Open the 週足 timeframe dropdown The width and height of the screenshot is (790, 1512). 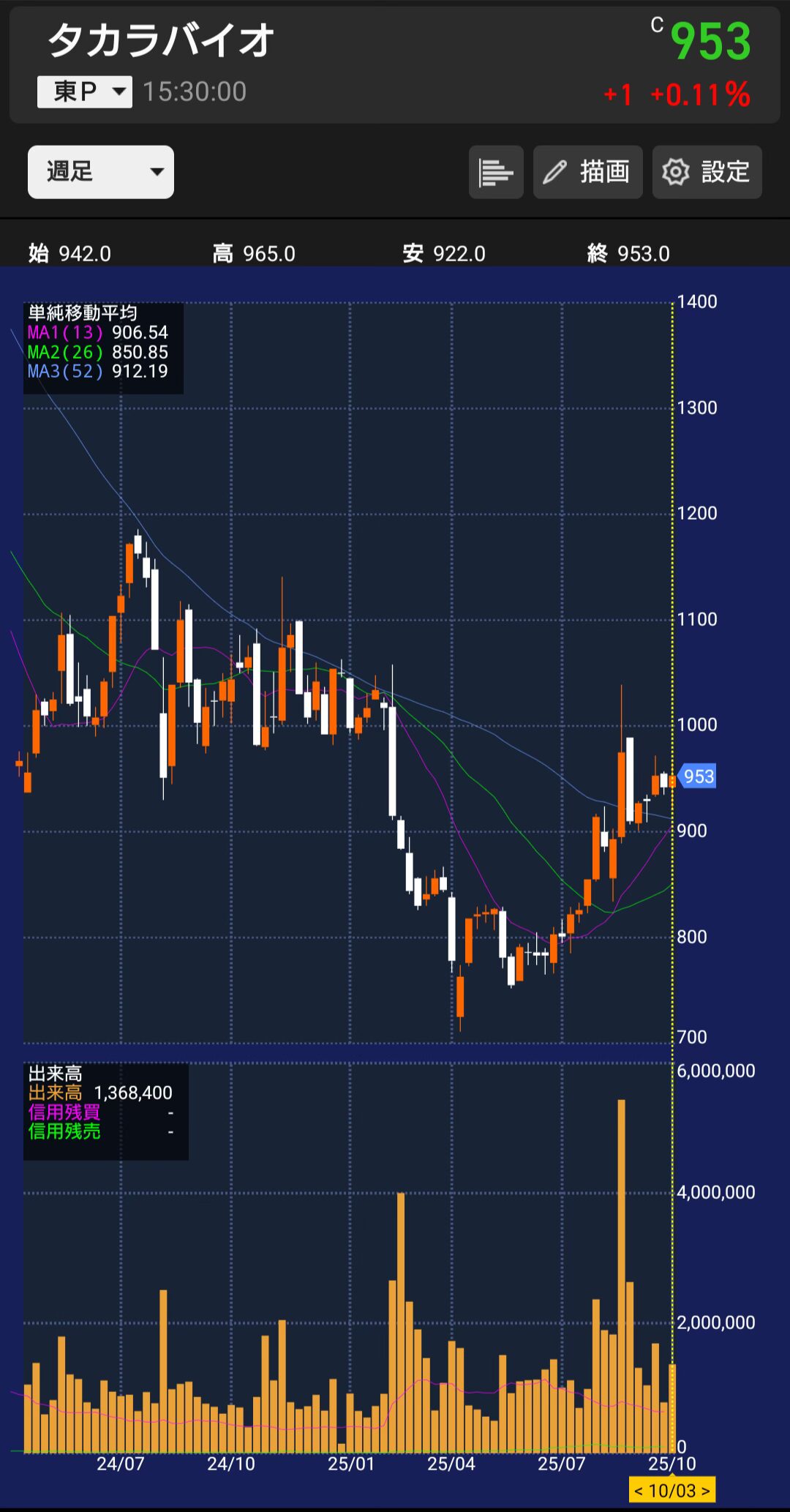click(101, 172)
